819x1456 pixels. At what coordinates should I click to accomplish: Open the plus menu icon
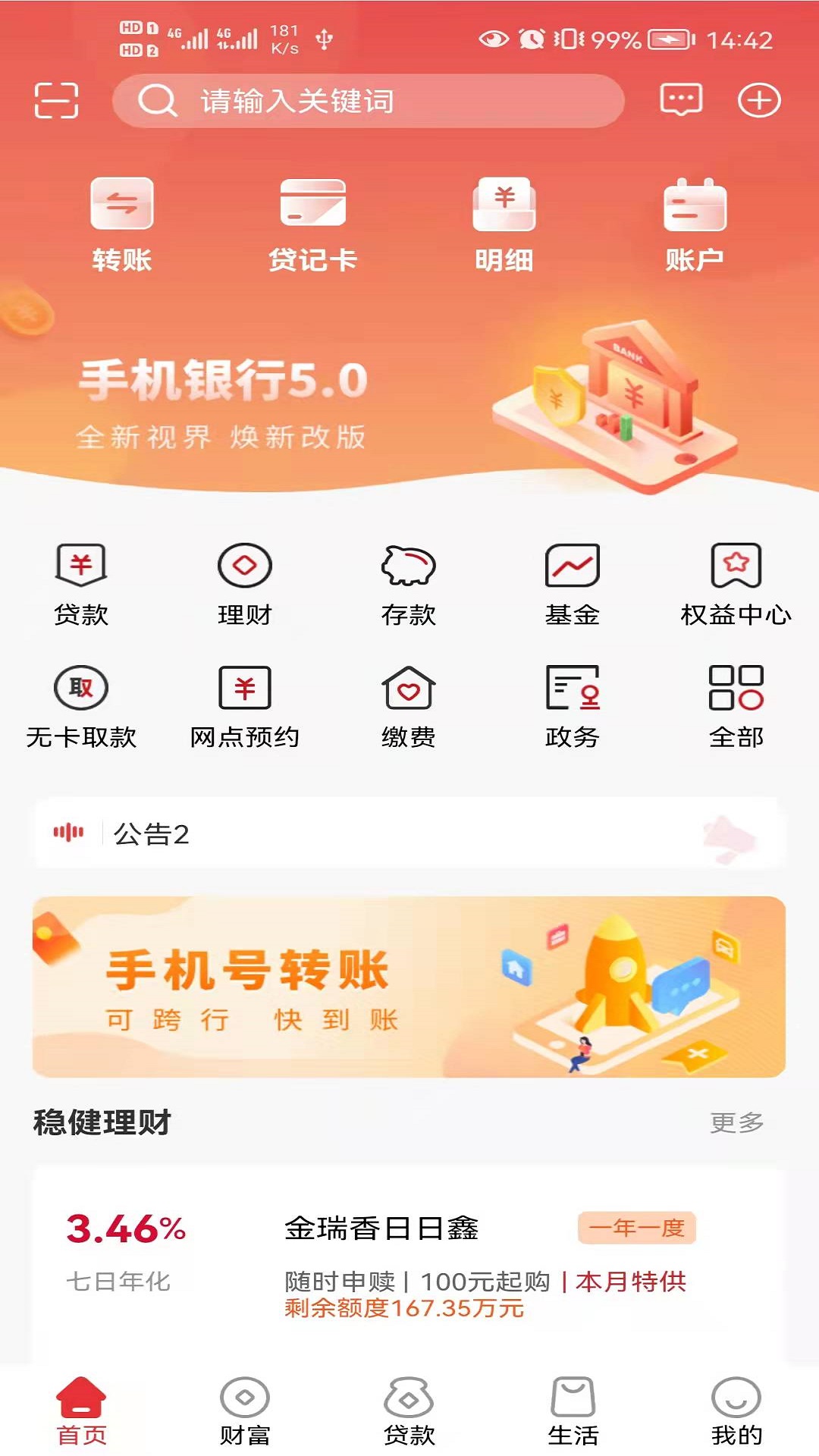tap(759, 101)
